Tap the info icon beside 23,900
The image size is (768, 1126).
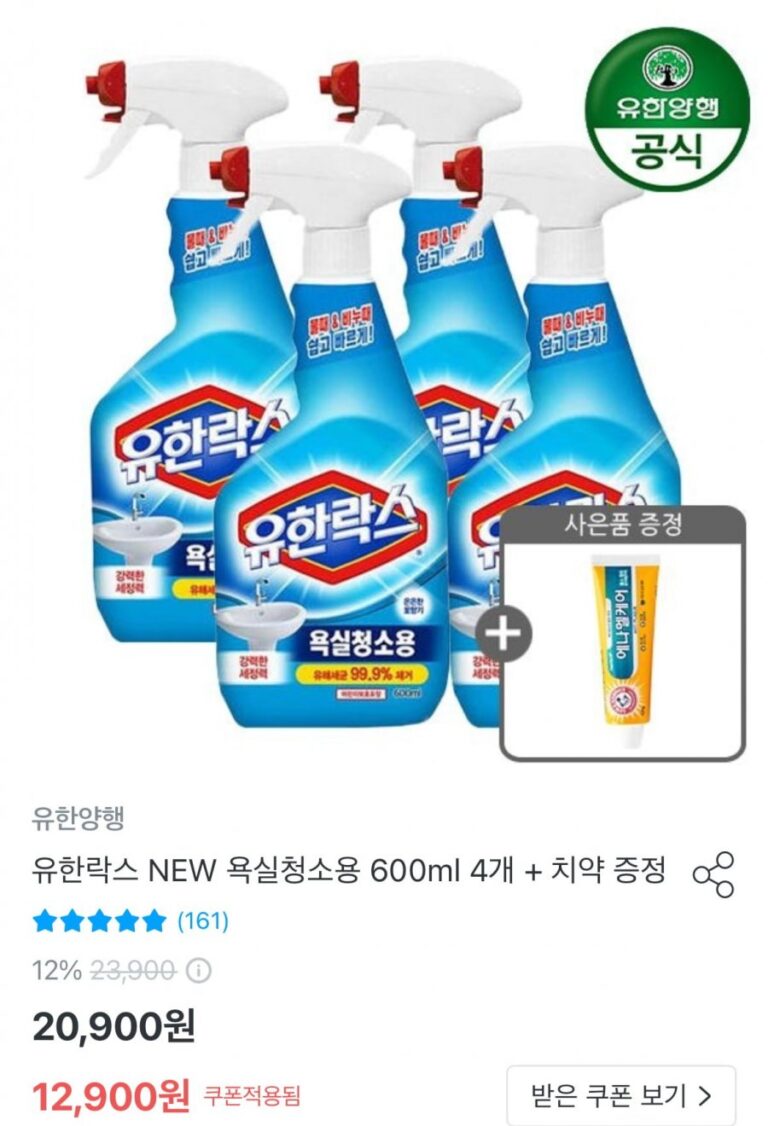tap(198, 971)
